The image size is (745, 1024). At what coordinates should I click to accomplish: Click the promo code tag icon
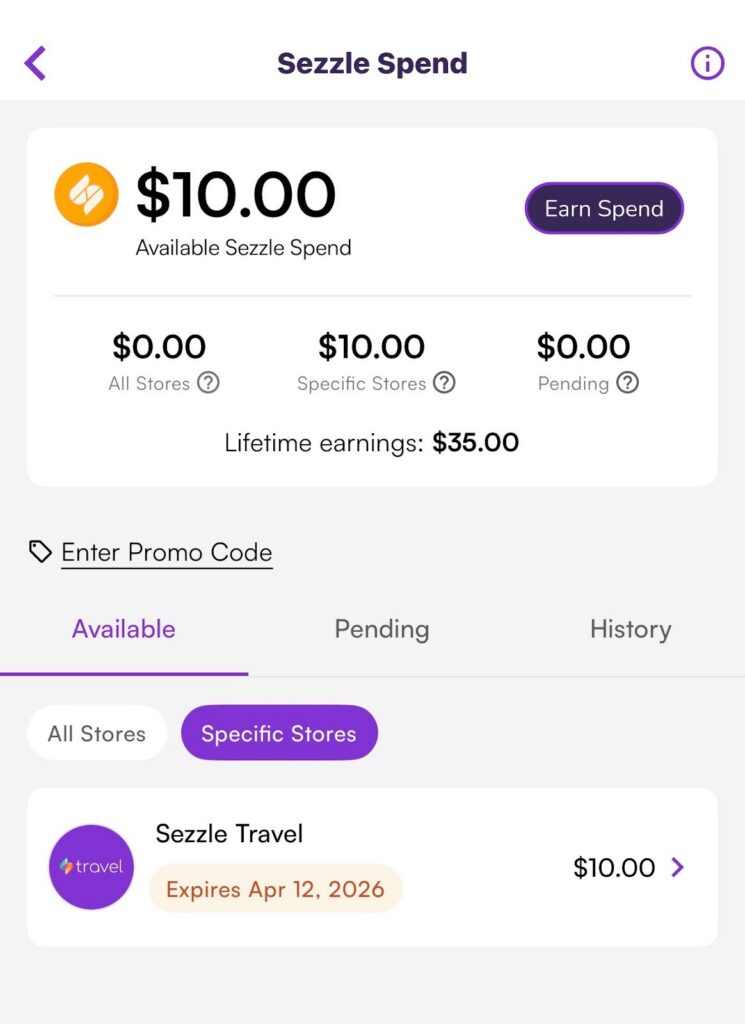[39, 551]
